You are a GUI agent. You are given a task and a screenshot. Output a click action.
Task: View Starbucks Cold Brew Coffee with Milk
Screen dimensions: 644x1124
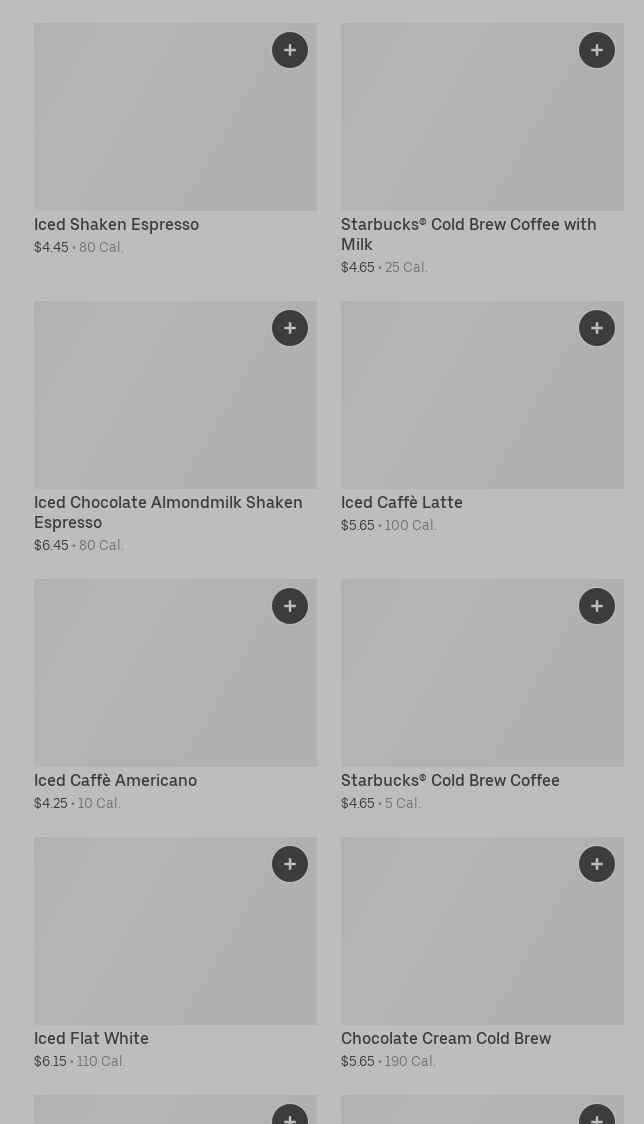468,234
